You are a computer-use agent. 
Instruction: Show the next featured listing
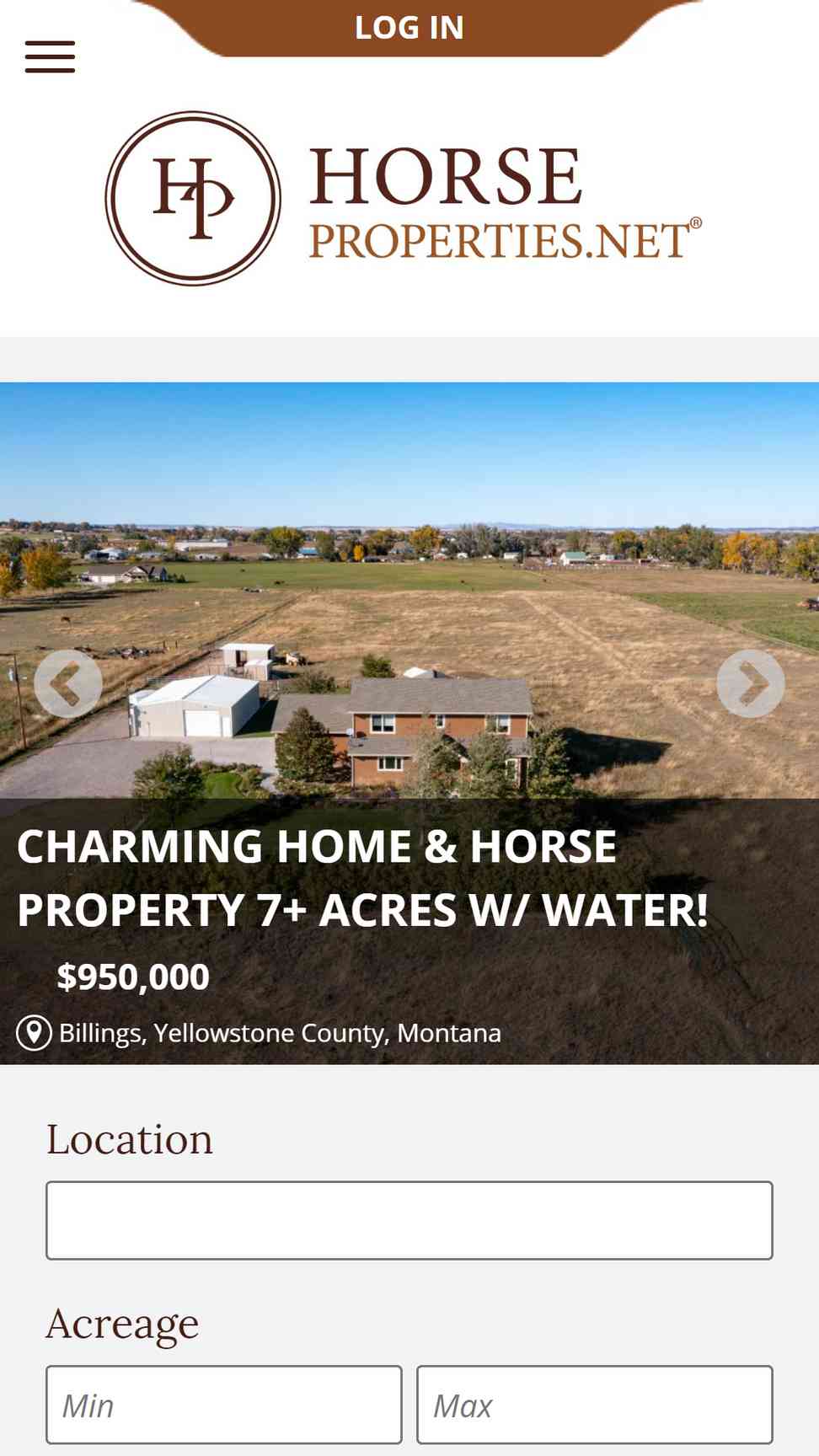tap(751, 683)
